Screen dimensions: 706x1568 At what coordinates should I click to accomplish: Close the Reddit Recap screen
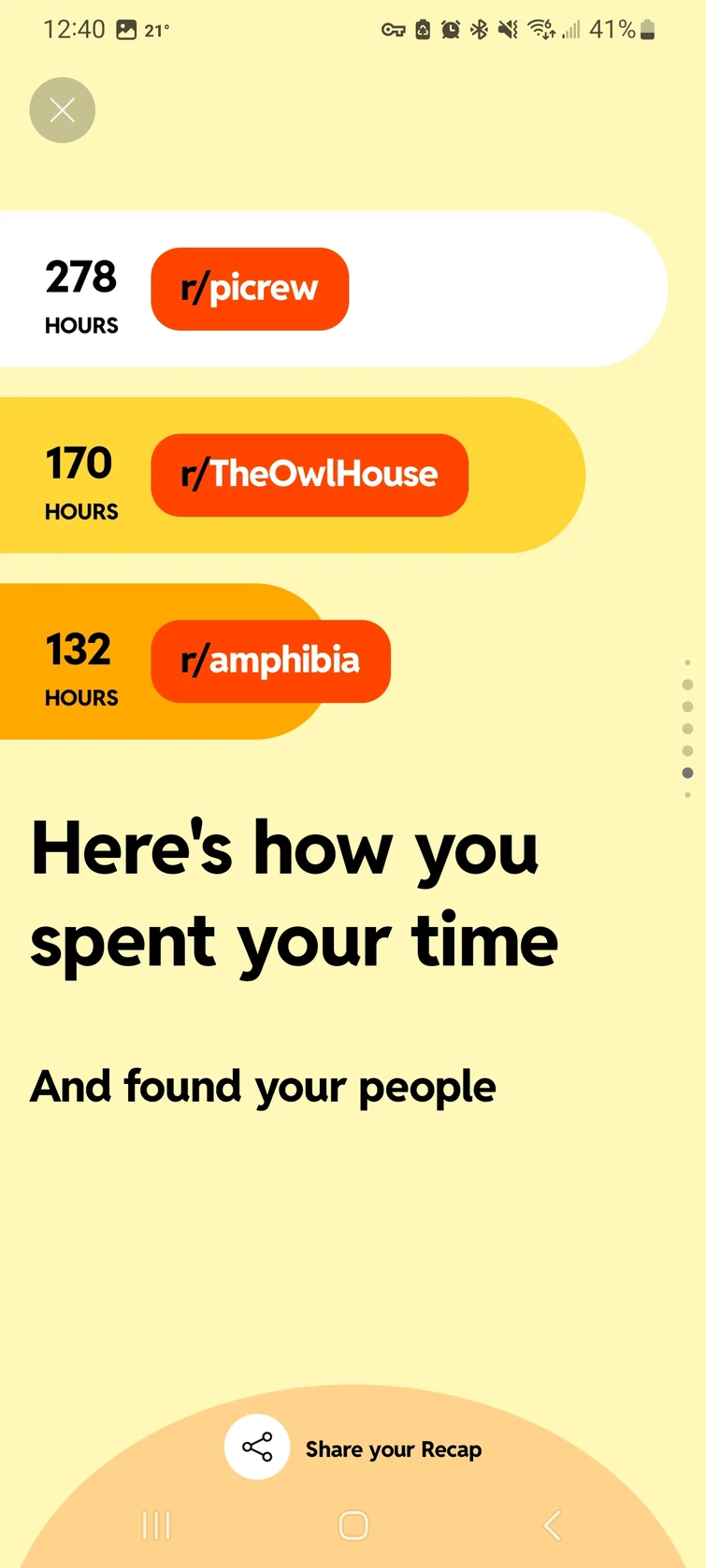coord(62,110)
